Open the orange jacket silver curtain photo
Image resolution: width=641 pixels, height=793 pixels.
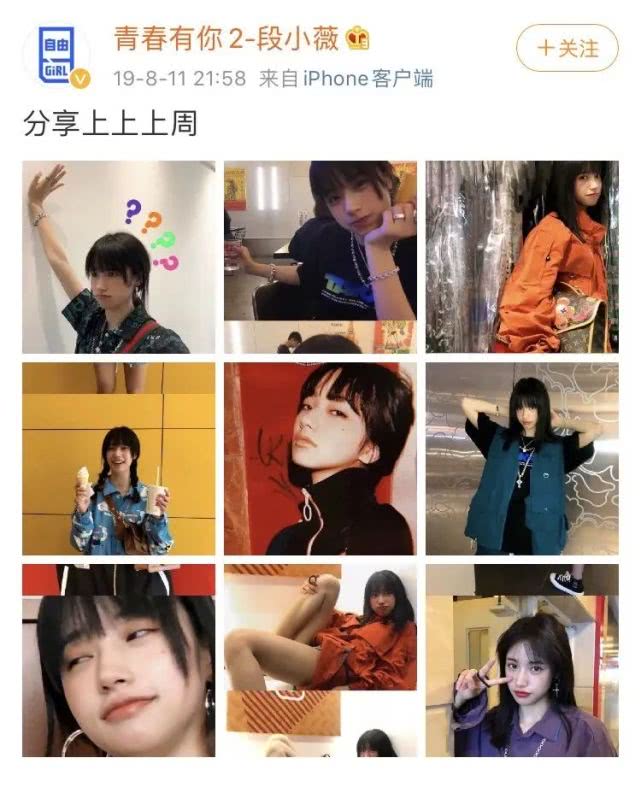521,257
